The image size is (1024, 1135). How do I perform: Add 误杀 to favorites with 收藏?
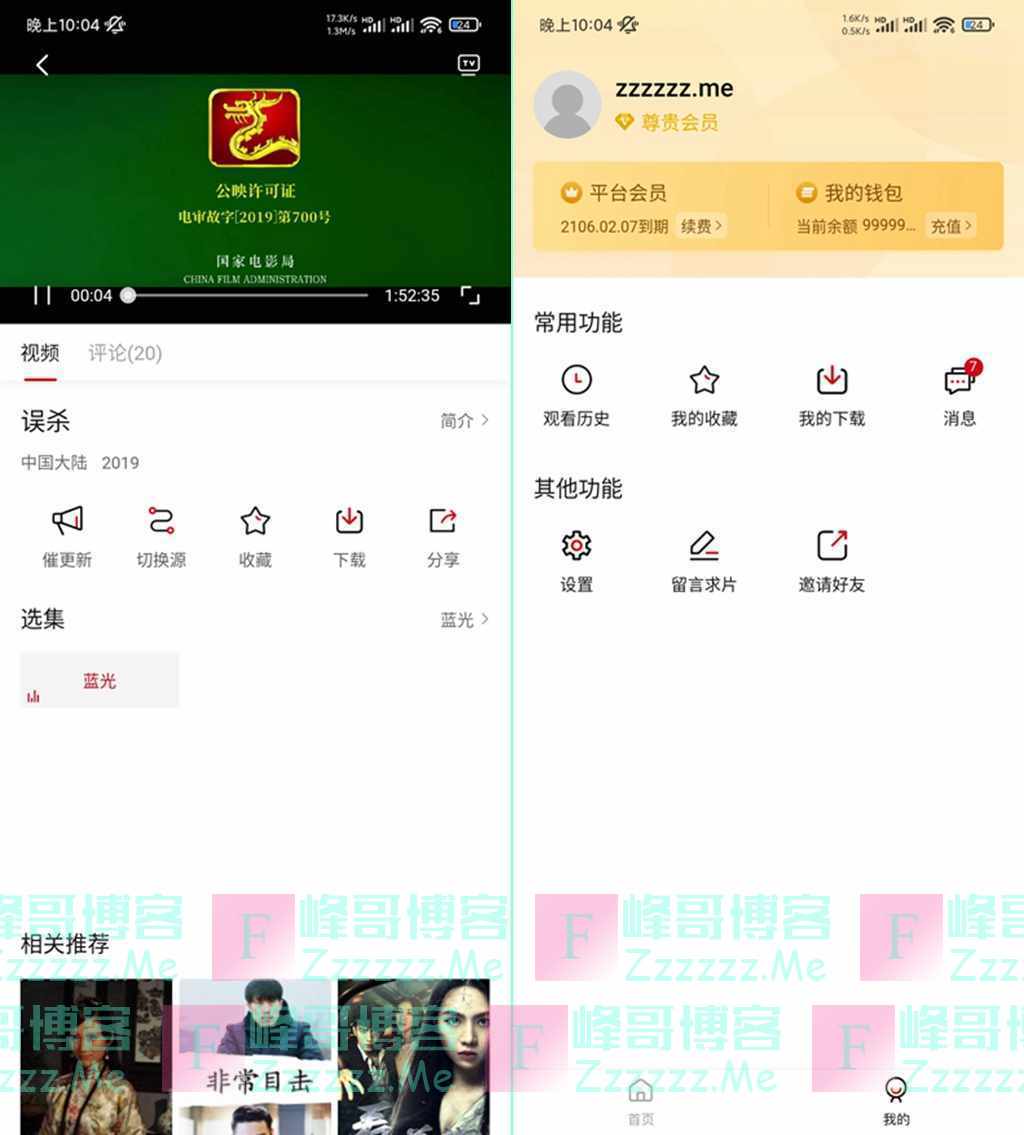tap(255, 536)
